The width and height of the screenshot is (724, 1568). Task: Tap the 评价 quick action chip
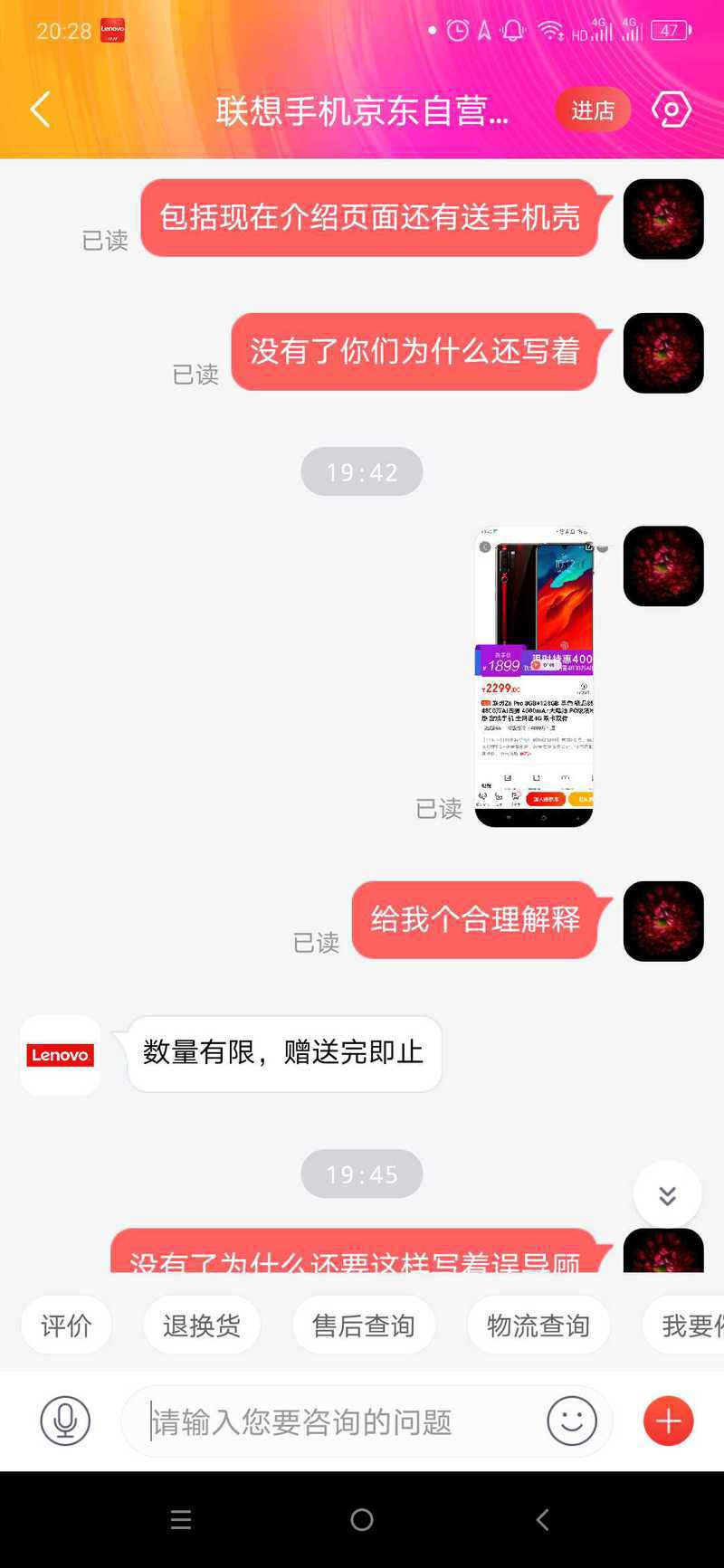pyautogui.click(x=66, y=1326)
